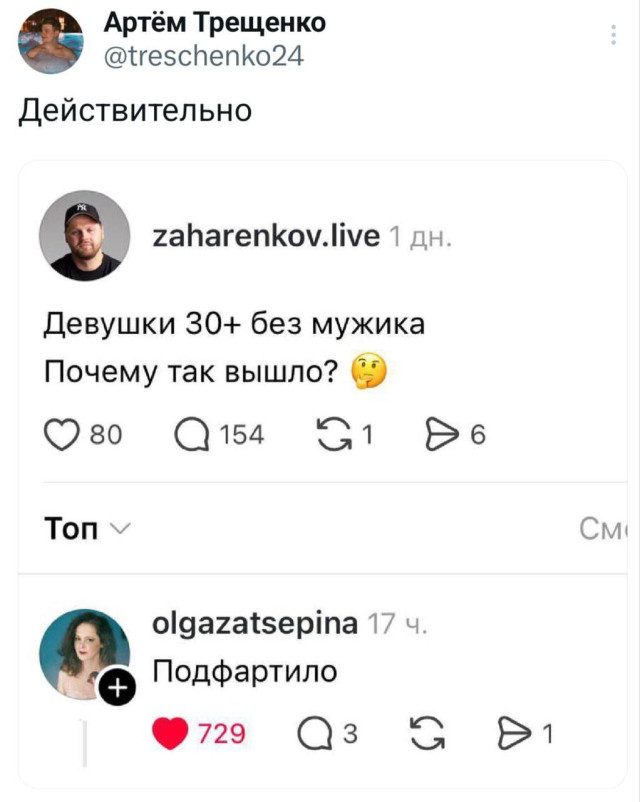
Task: Open the attached screenshot image
Action: click(322, 470)
